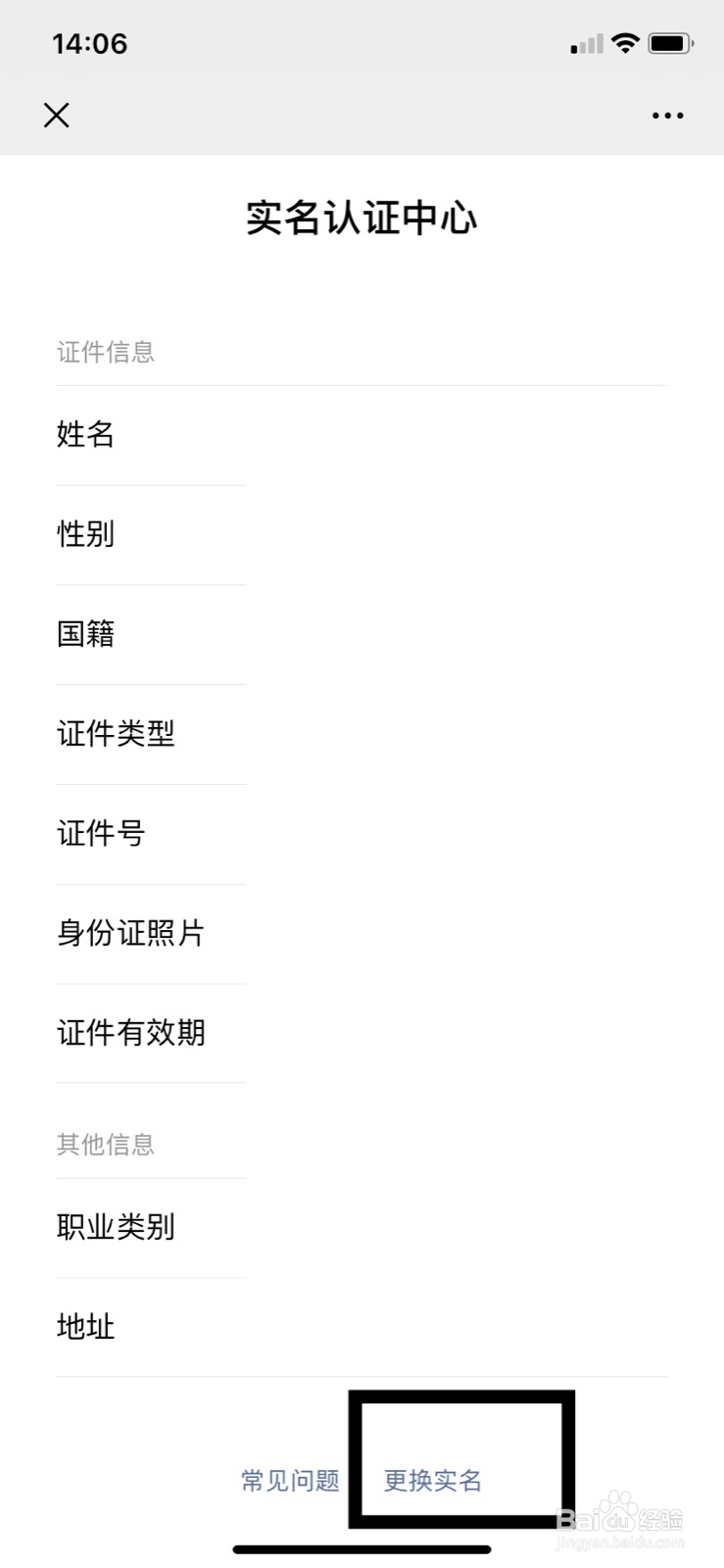Open the 职业类别 occupation selector
724x1568 pixels.
pyautogui.click(x=116, y=1228)
